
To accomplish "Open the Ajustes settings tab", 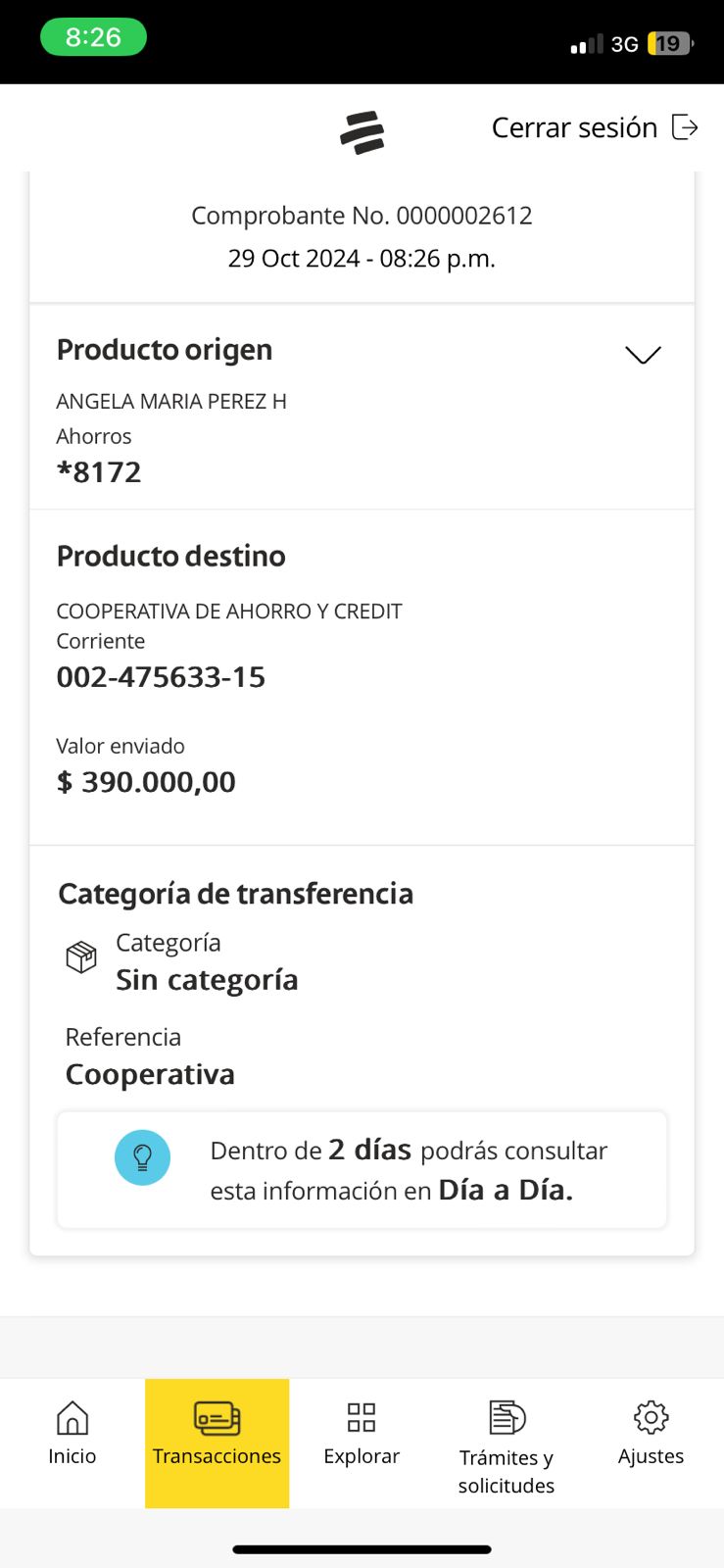I will 651,1434.
